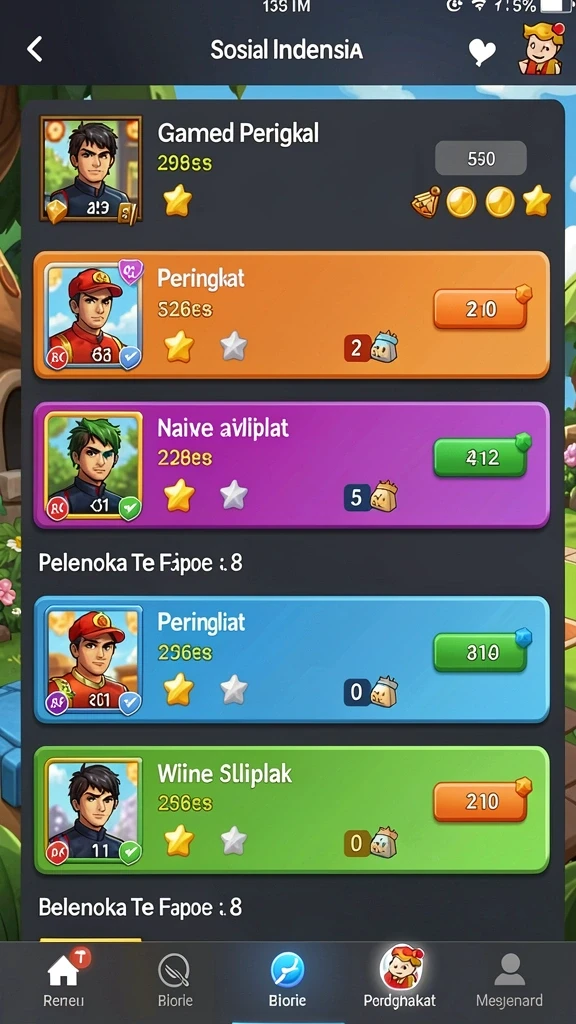Open the Perdghakat tab

[x=400, y=978]
